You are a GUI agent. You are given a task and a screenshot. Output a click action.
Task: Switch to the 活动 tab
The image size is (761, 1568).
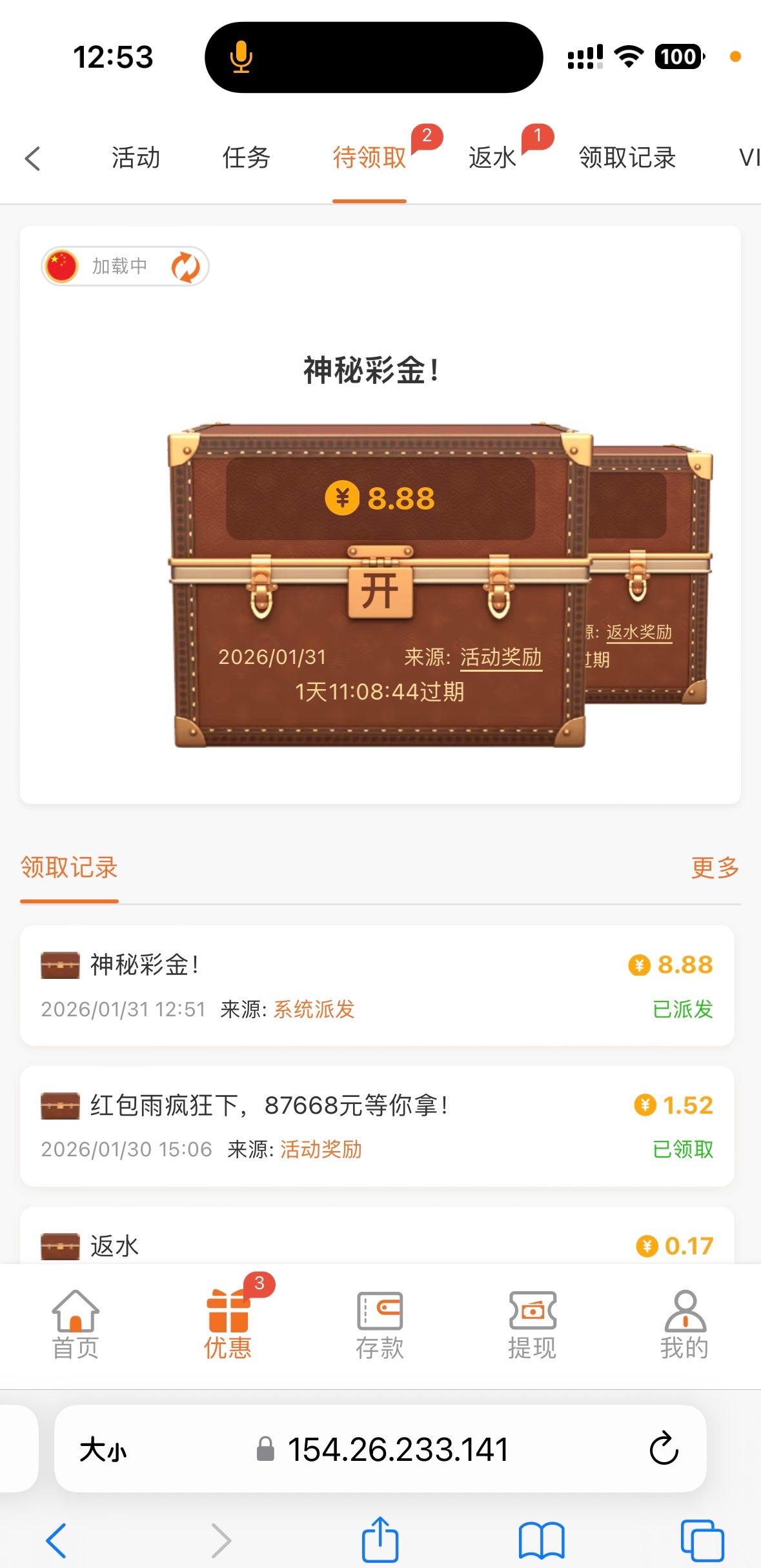136,158
